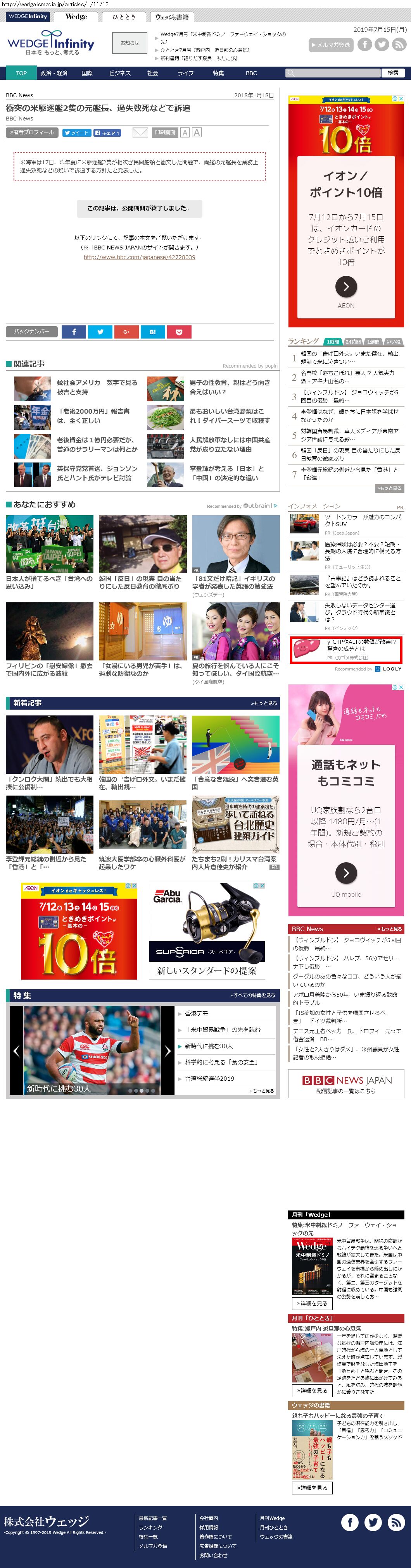Switch ranking to the 24時間 tab
411x1568 pixels.
(x=352, y=342)
